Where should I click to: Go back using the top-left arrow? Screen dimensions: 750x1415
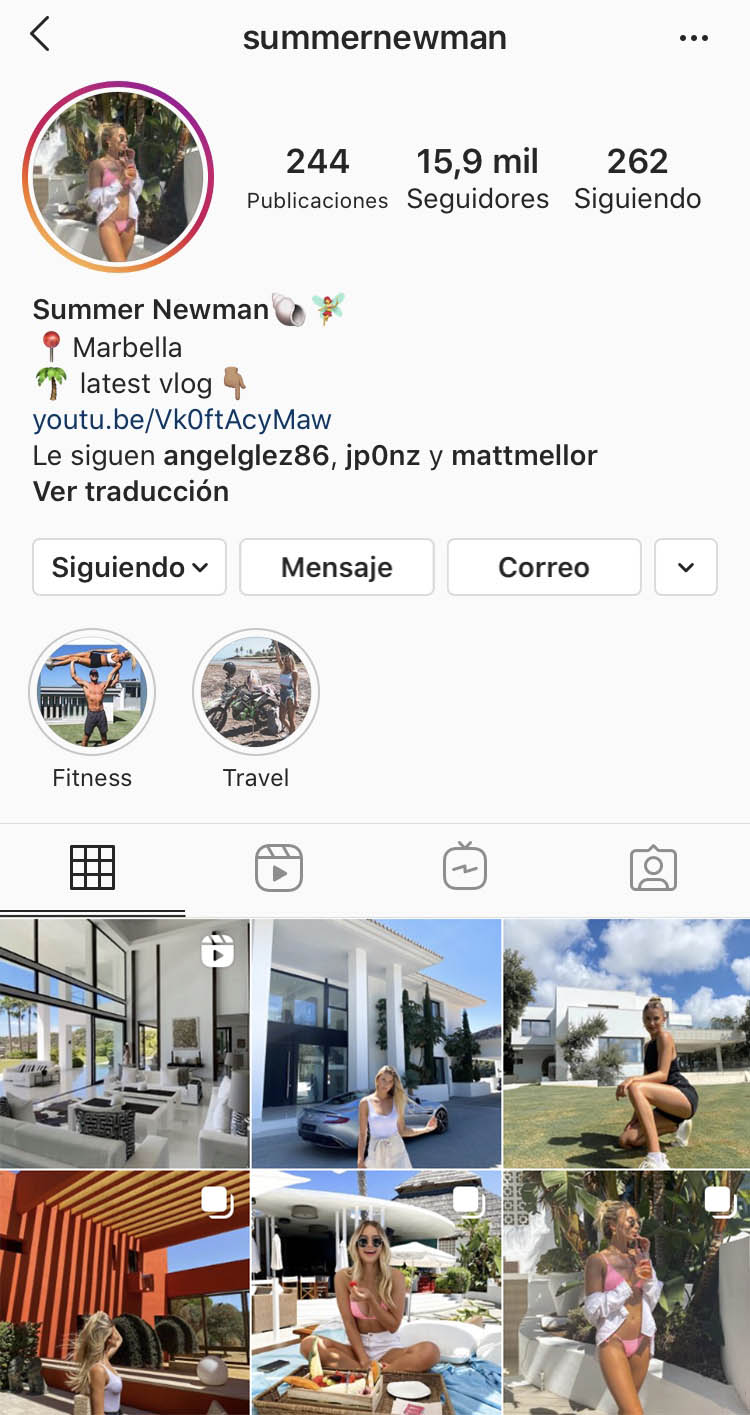click(x=40, y=35)
